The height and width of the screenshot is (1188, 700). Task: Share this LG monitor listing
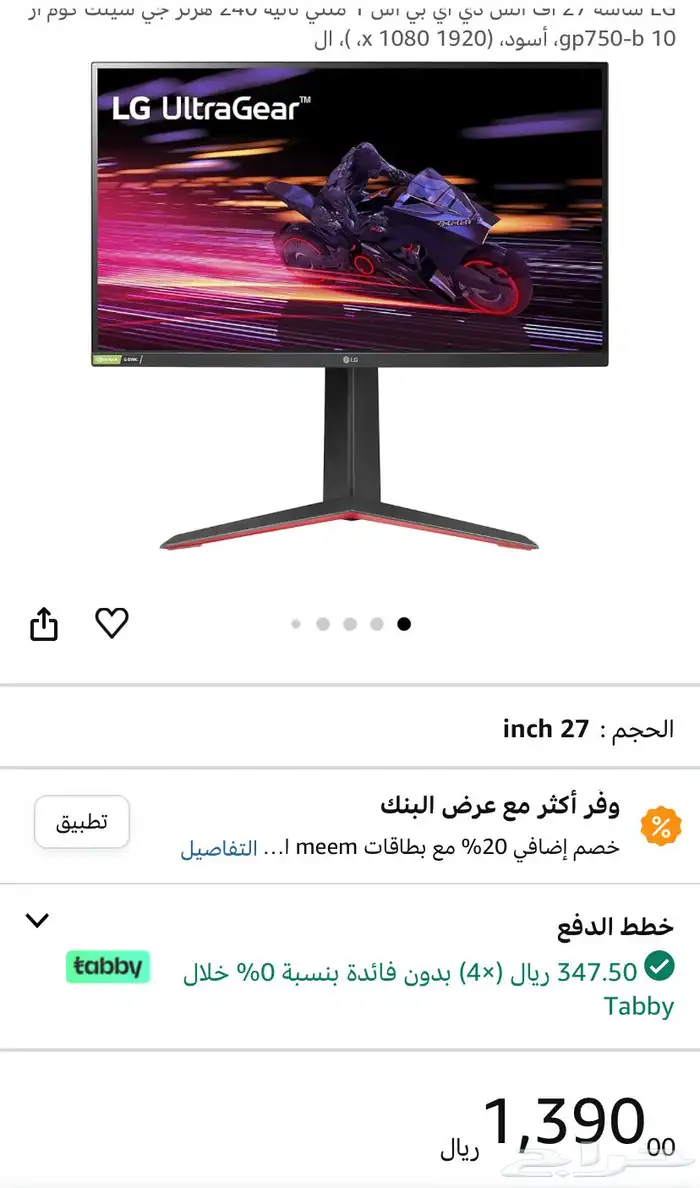[x=44, y=625]
